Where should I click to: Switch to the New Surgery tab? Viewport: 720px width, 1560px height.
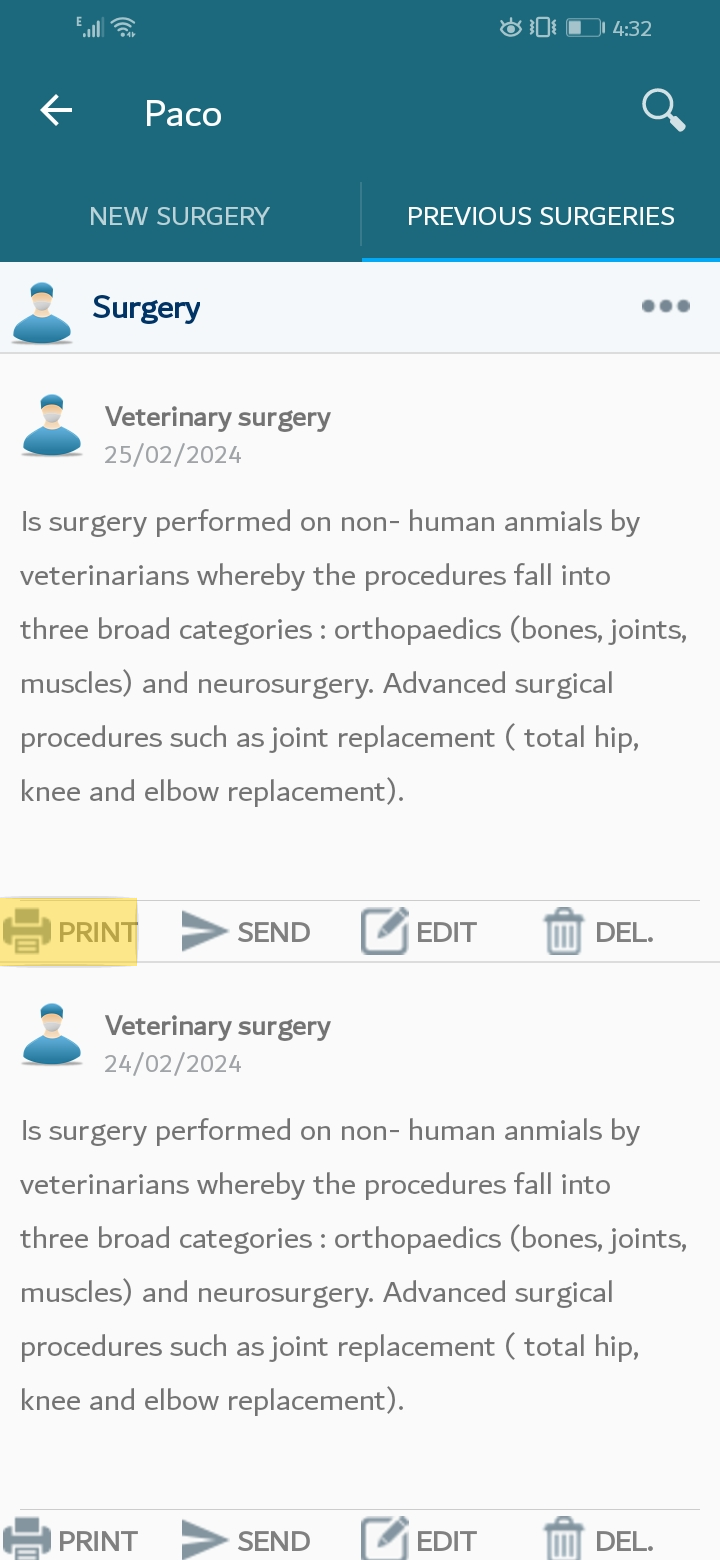click(180, 216)
